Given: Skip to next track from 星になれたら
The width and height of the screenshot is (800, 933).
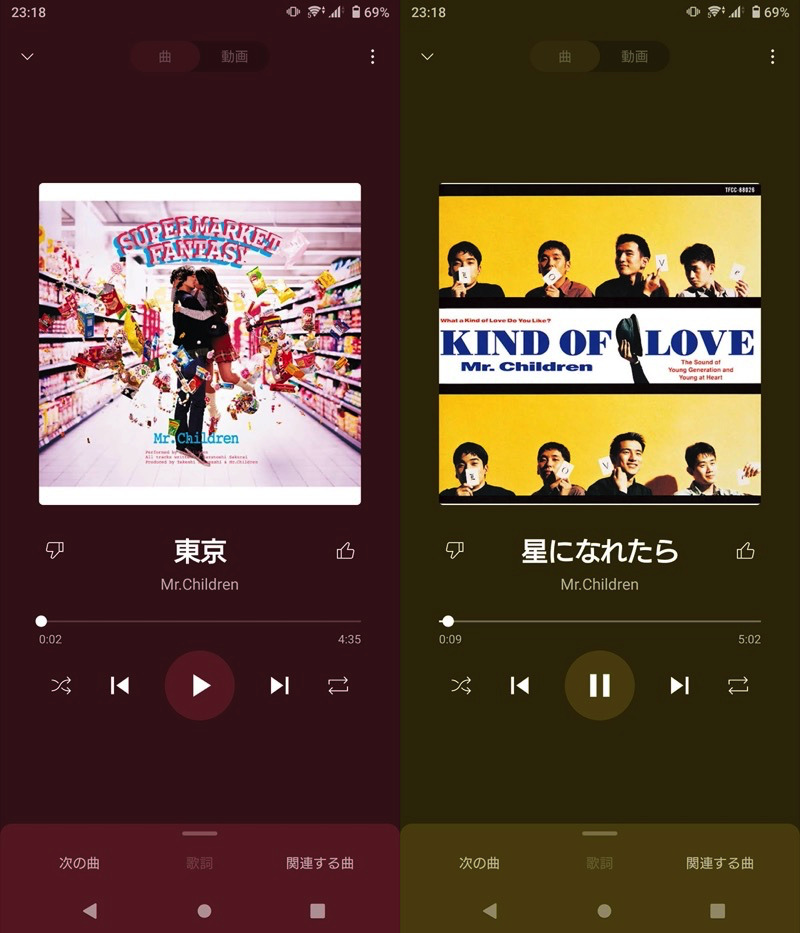Looking at the screenshot, I should point(679,685).
